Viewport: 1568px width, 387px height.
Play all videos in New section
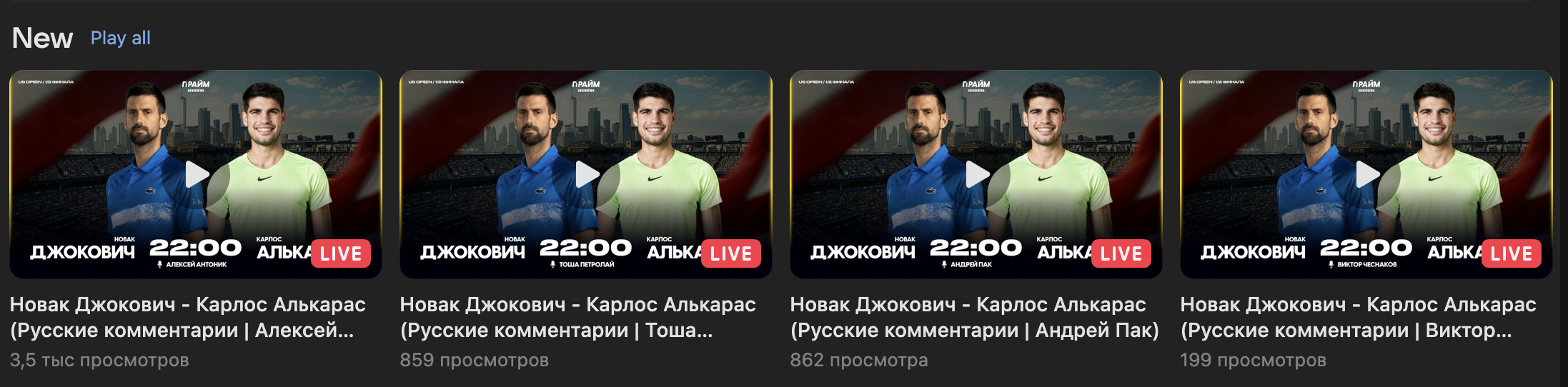click(x=120, y=38)
